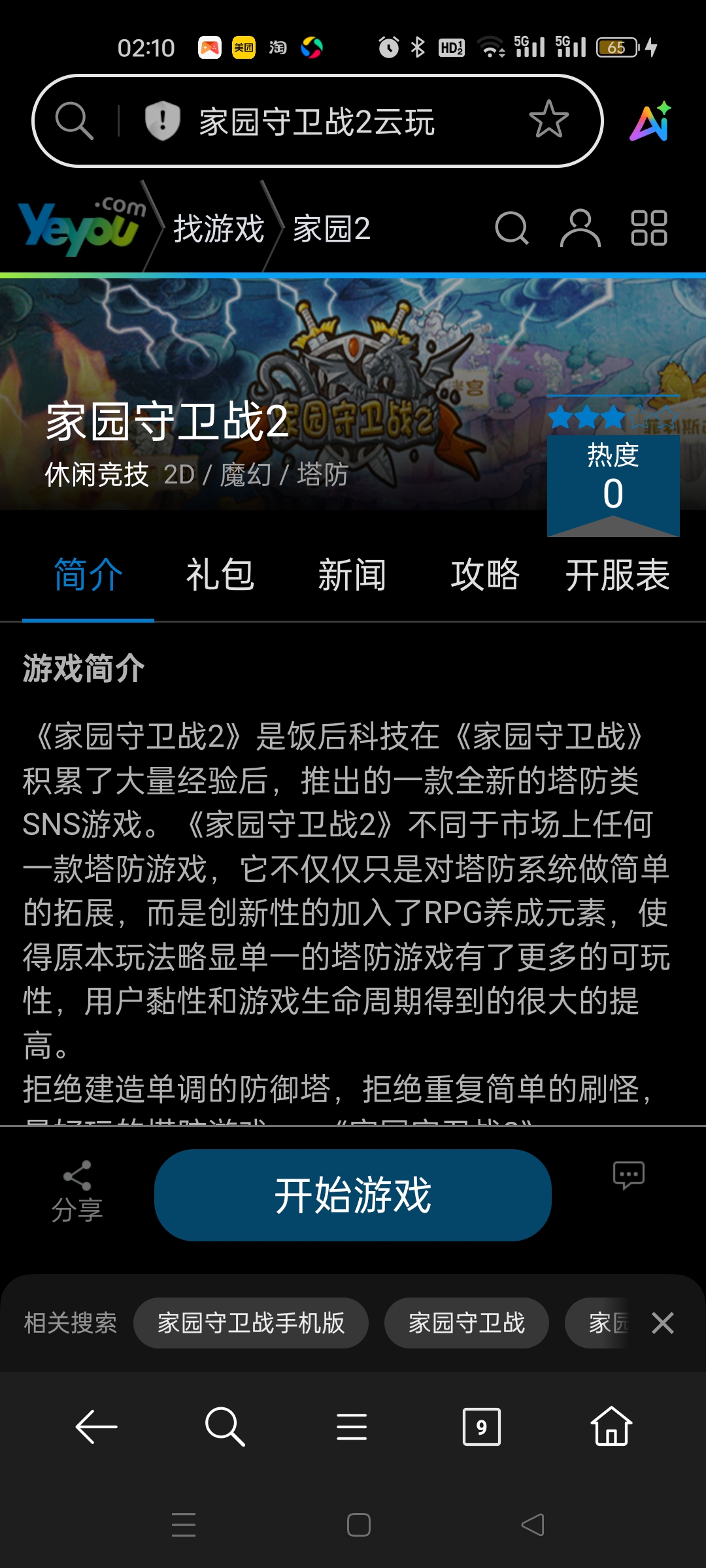The height and width of the screenshot is (1568, 706).
Task: Open the Yeyou site search magnifier
Action: coord(511,229)
